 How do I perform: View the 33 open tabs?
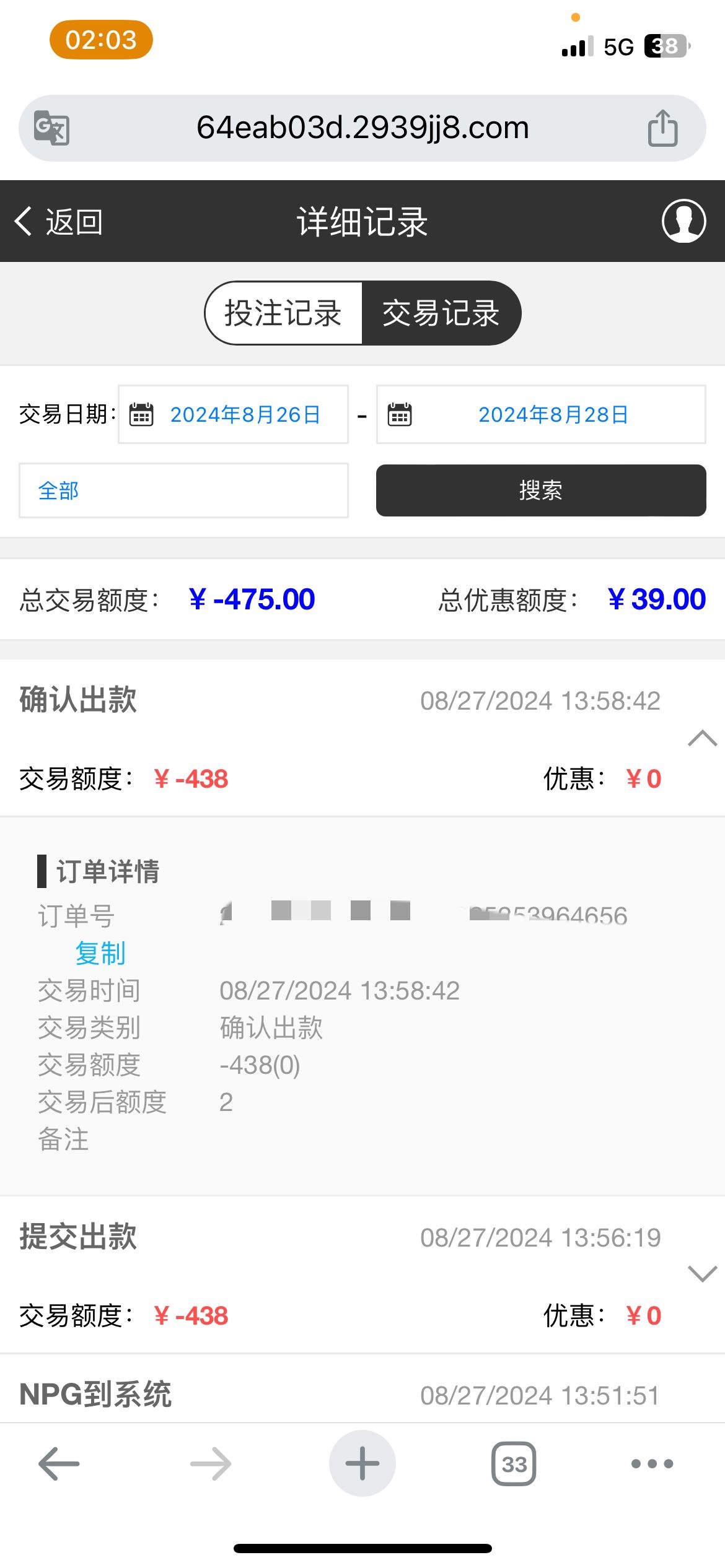click(x=514, y=1464)
